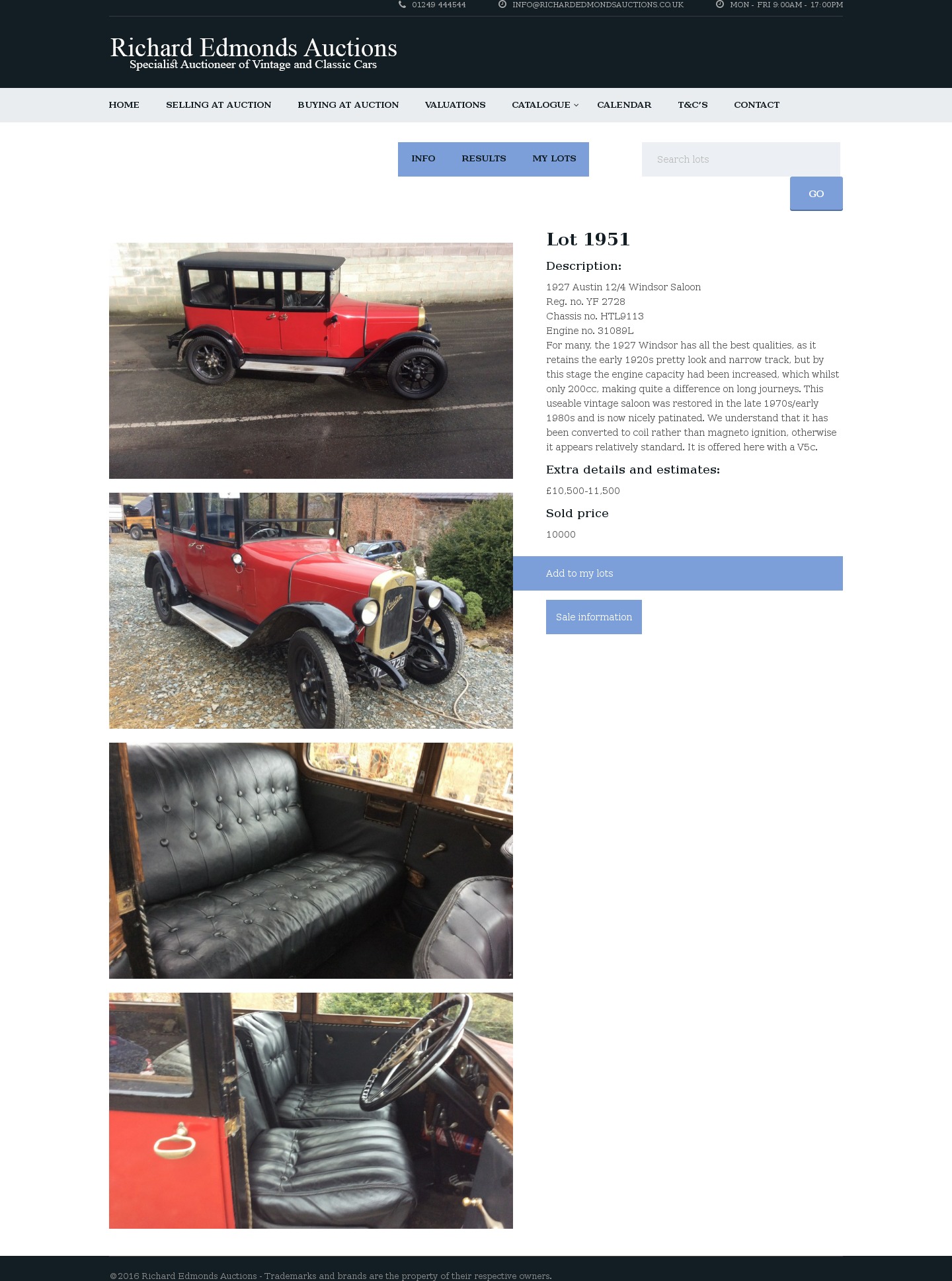The image size is (952, 1281).
Task: Open the rear seat interior photo
Action: coord(311,860)
